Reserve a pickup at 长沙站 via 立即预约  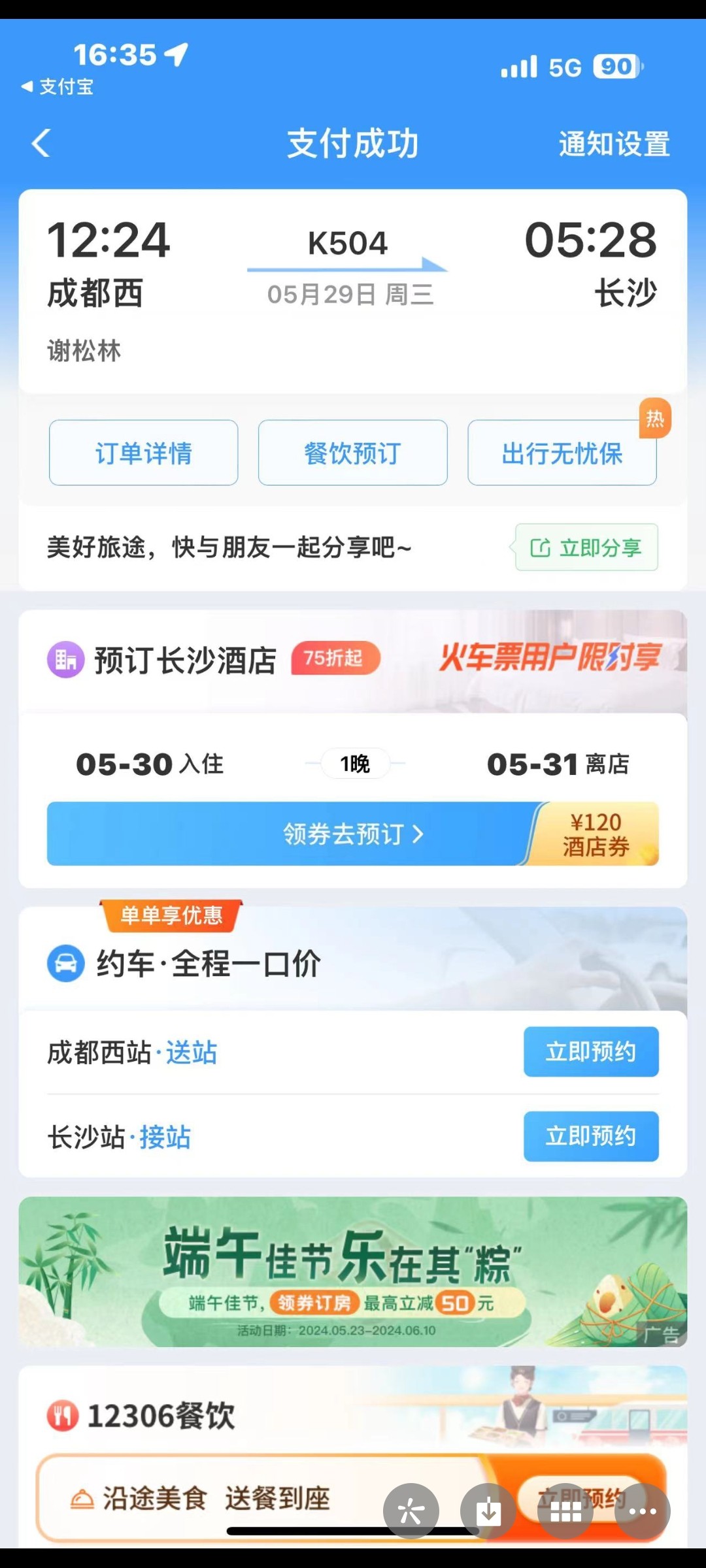tap(590, 1136)
